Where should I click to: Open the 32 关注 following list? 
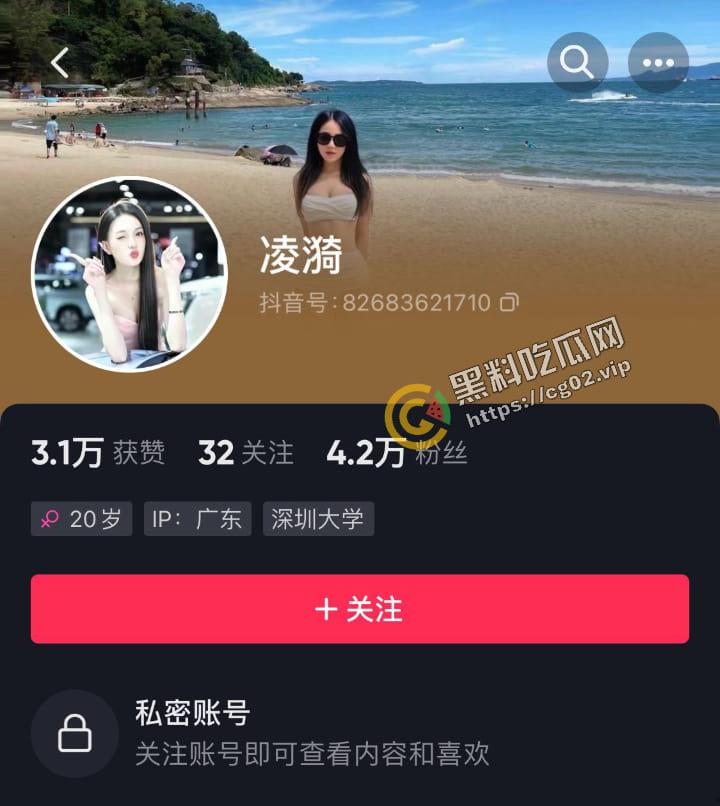pos(244,451)
